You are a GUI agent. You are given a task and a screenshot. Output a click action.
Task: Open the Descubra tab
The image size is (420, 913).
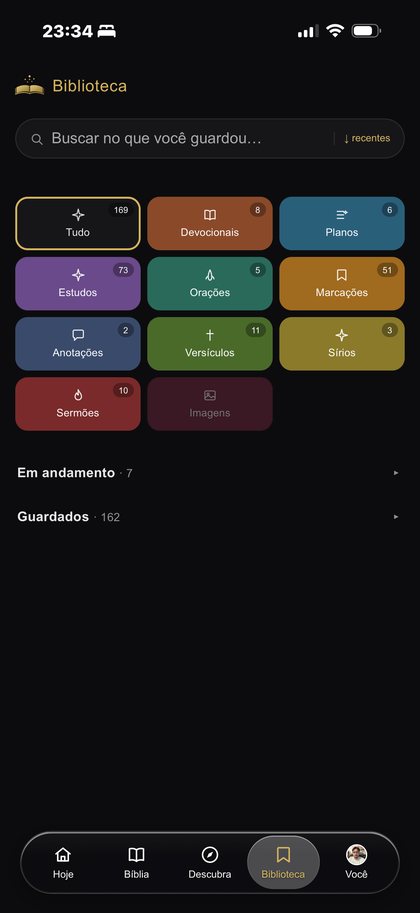pyautogui.click(x=210, y=863)
